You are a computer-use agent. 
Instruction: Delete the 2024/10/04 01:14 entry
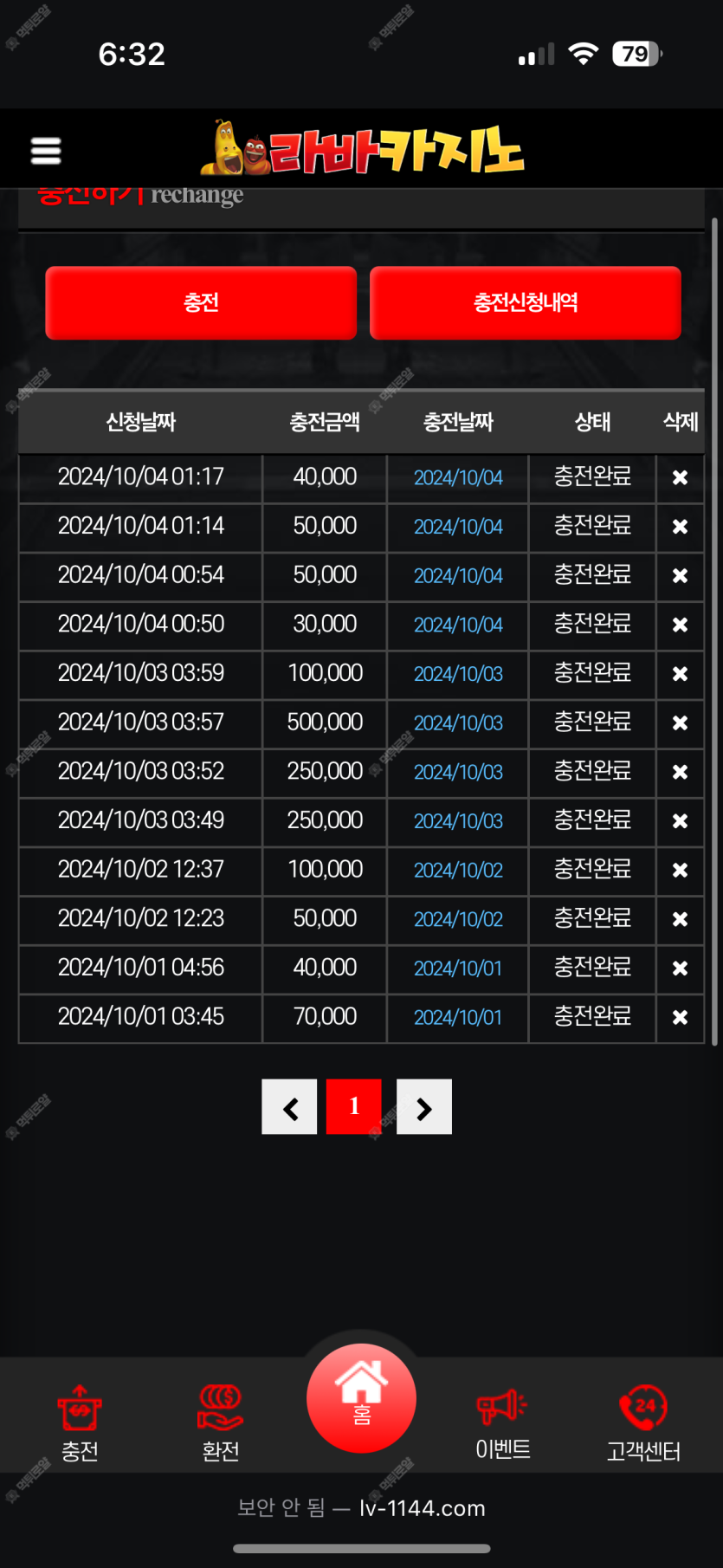680,527
